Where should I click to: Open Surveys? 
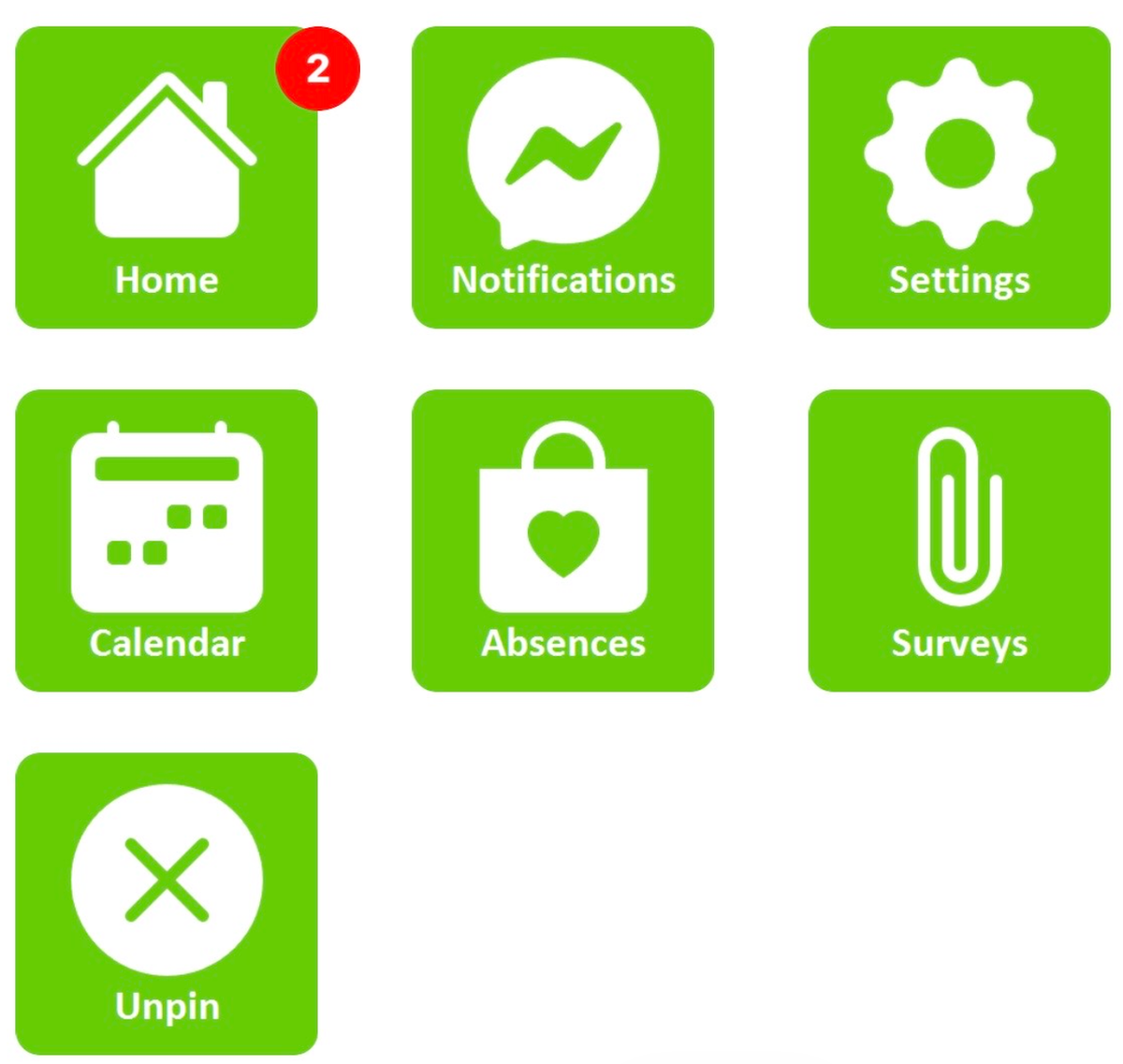[x=959, y=541]
